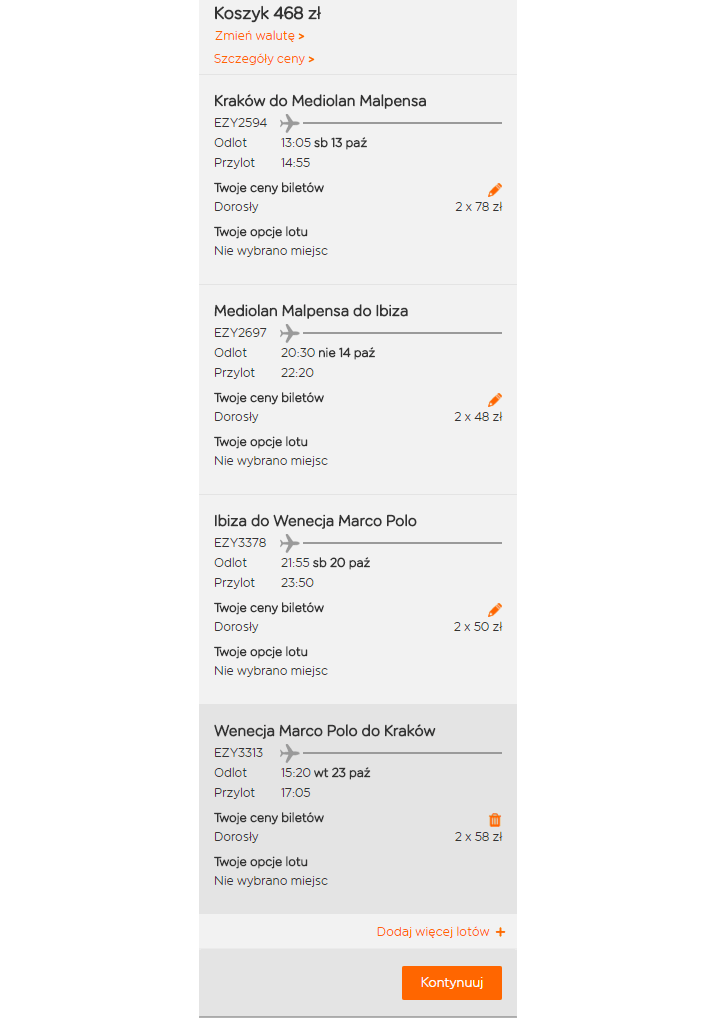The width and height of the screenshot is (713, 1018).
Task: Edit the Kraków do Mediolan Malpensa flight
Action: point(495,190)
